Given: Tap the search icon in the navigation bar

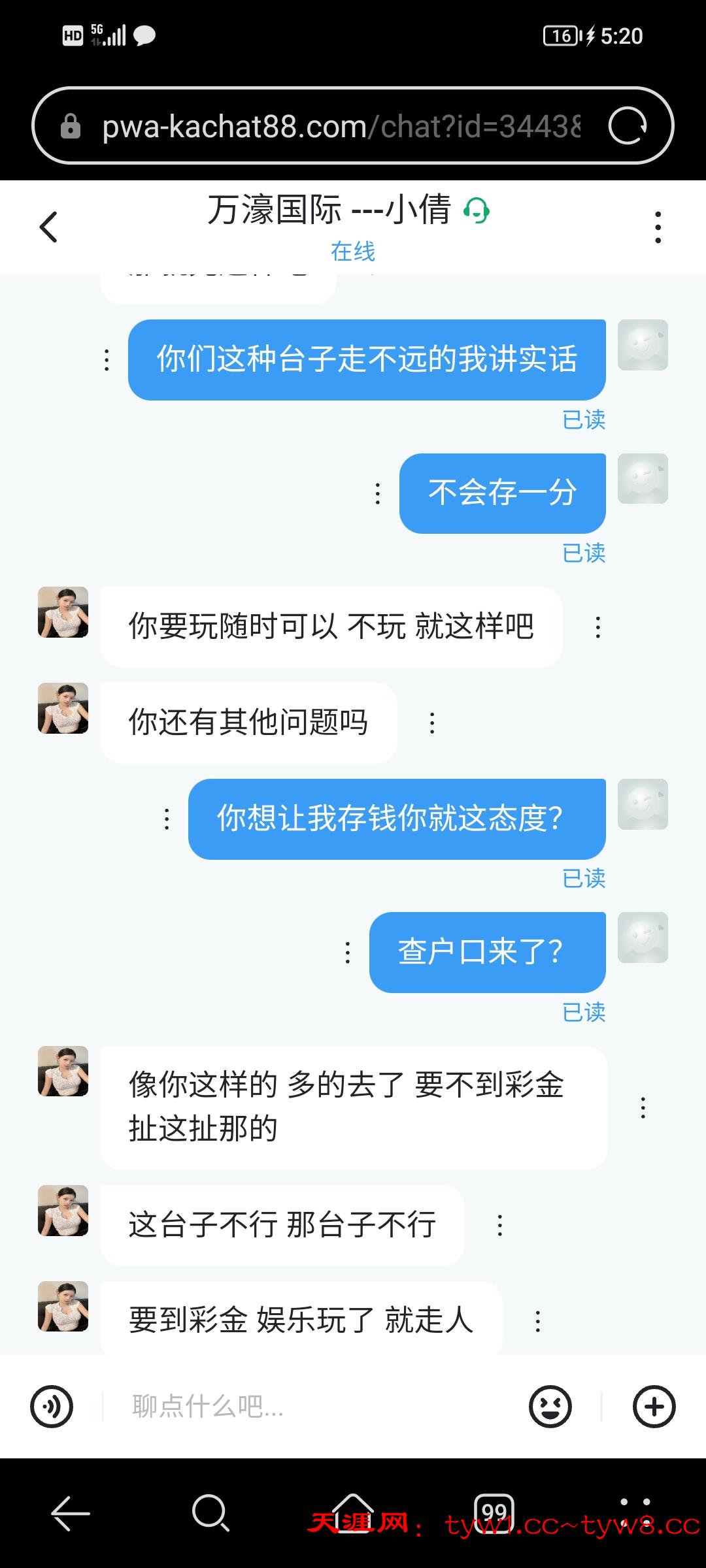Looking at the screenshot, I should 212,1518.
